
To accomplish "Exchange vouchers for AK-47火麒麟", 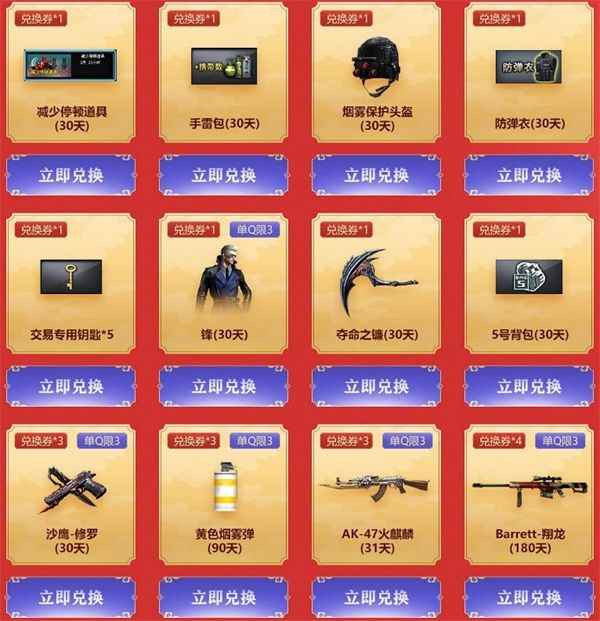I will [x=376, y=598].
